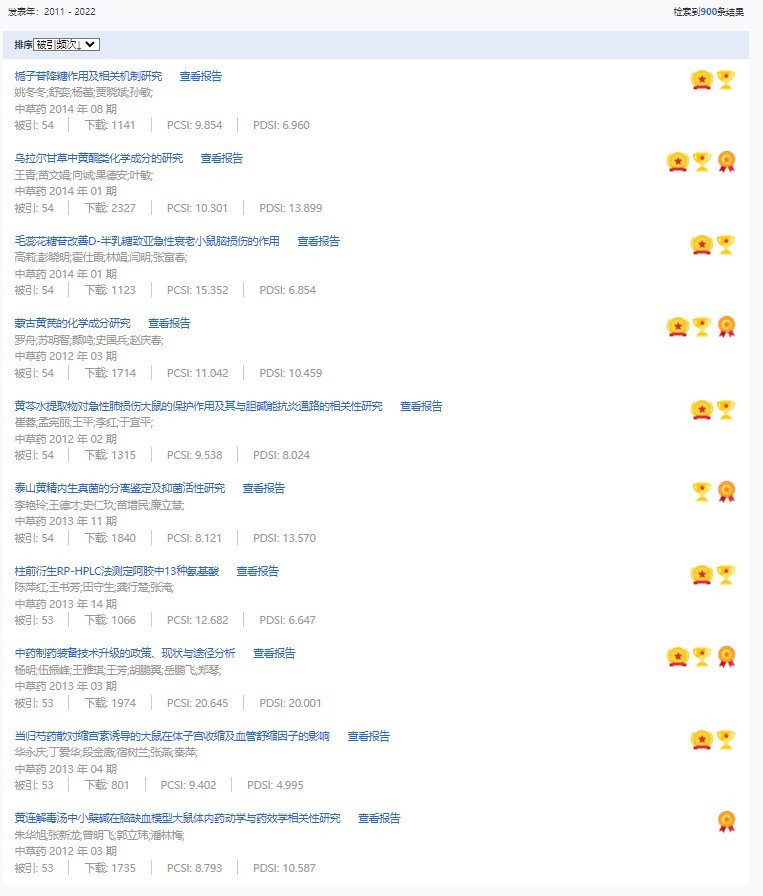View report for the 黄芩水提取物 article
The image size is (763, 896).
[421, 406]
